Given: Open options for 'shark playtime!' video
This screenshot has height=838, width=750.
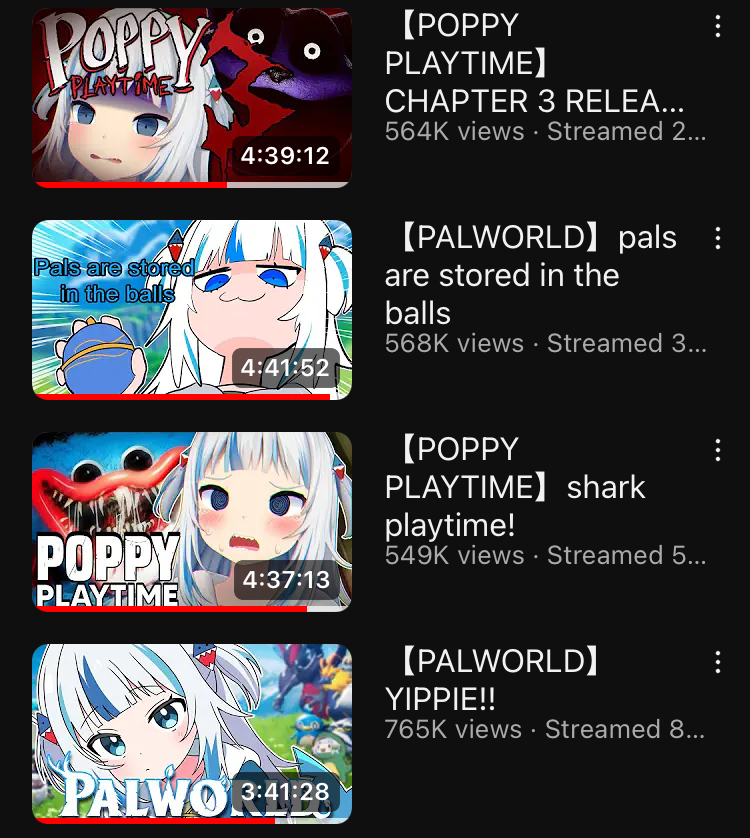Looking at the screenshot, I should tap(718, 450).
